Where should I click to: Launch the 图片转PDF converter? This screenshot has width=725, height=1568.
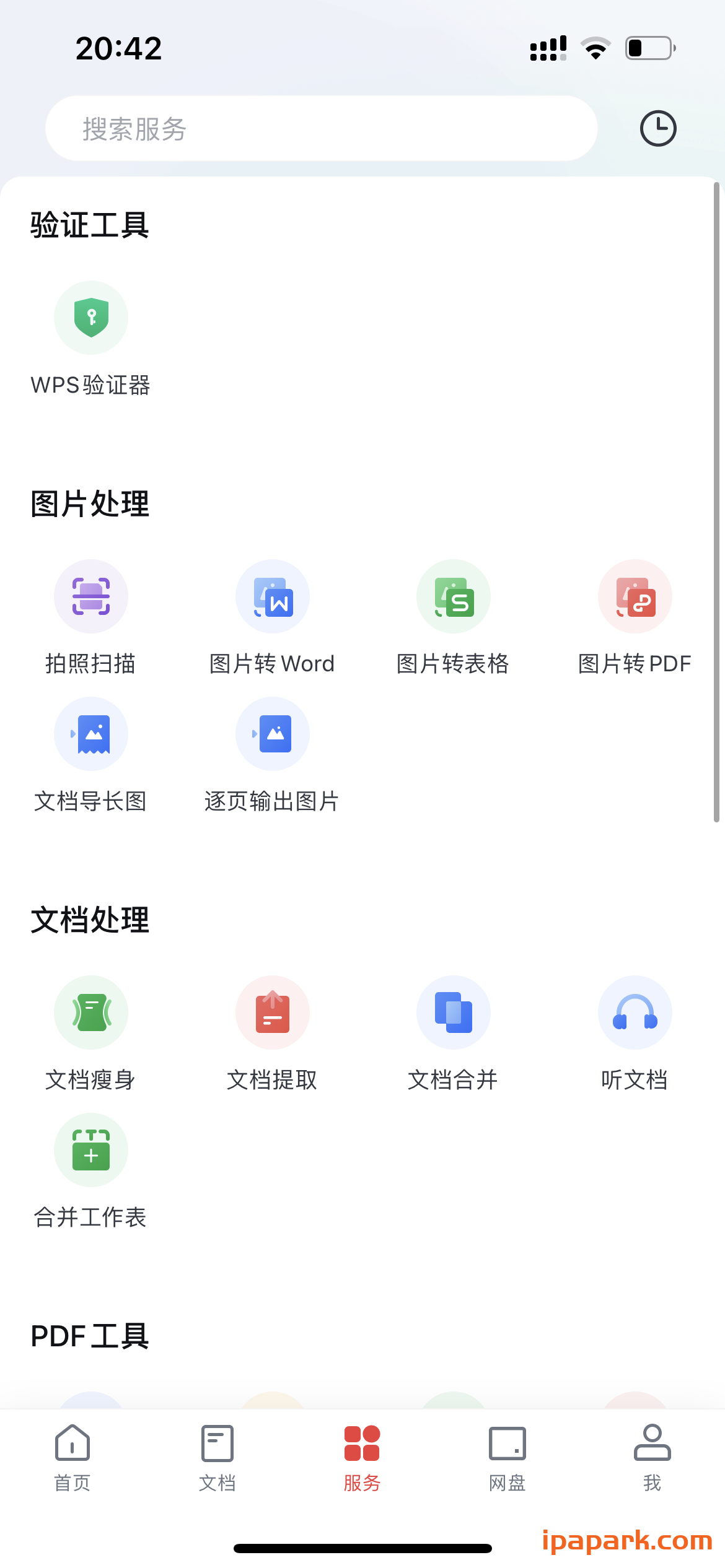[635, 596]
